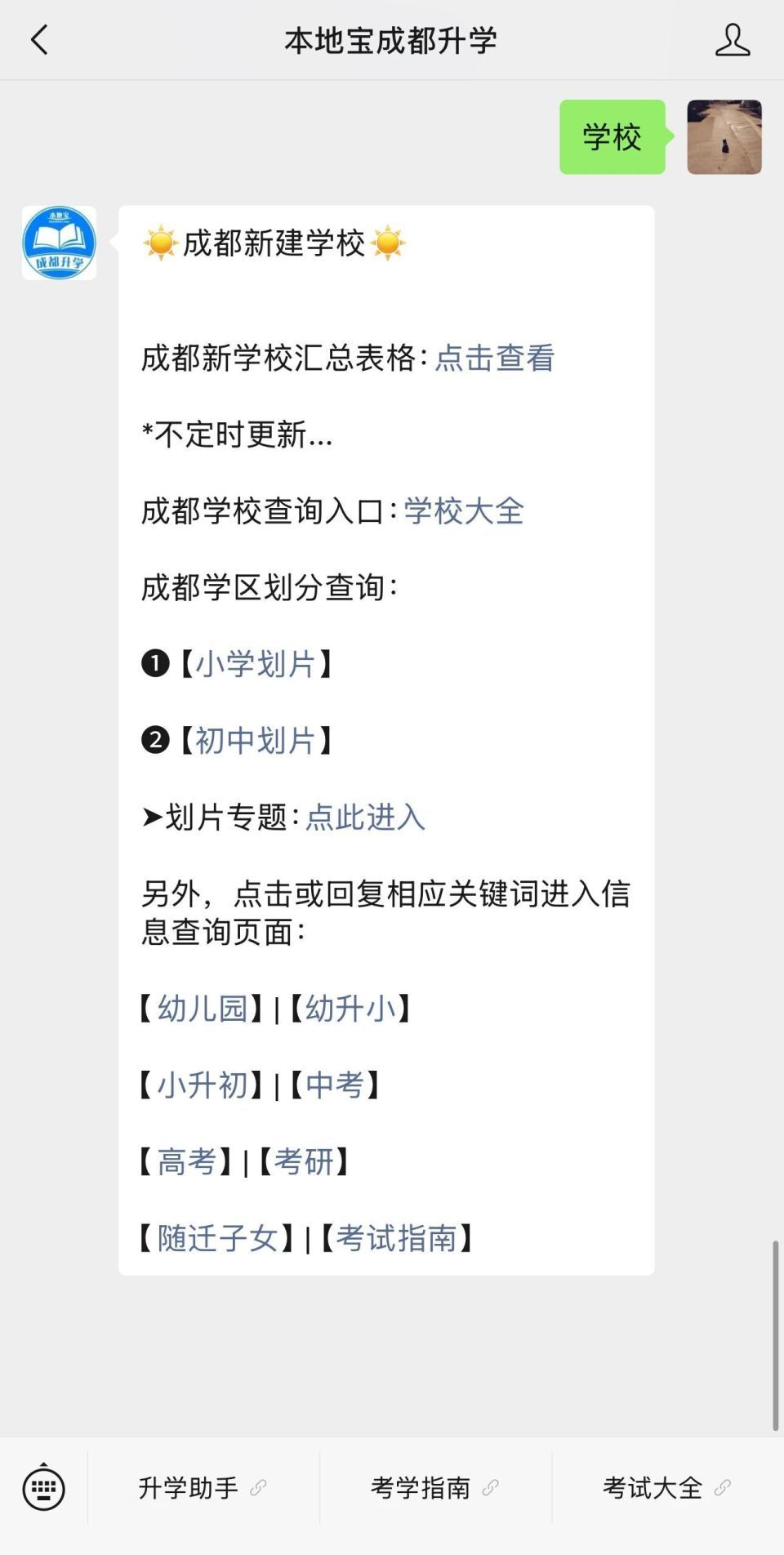Open the 考学指南 menu
The height and width of the screenshot is (1555, 784).
(435, 1488)
